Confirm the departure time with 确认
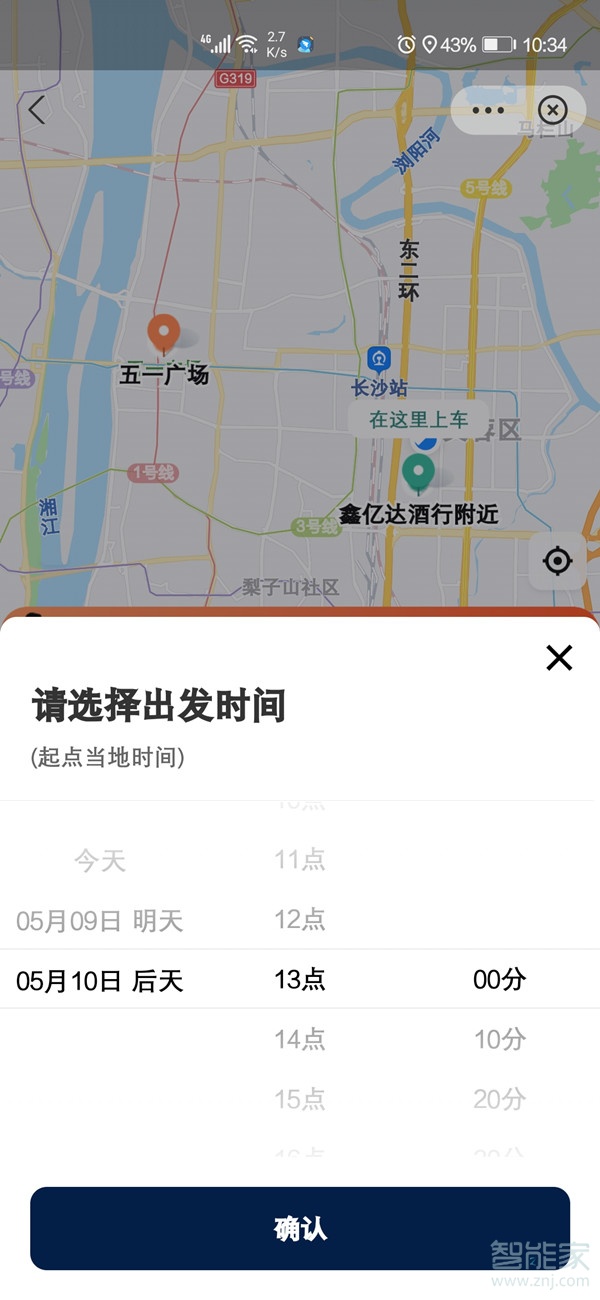 click(x=300, y=1228)
